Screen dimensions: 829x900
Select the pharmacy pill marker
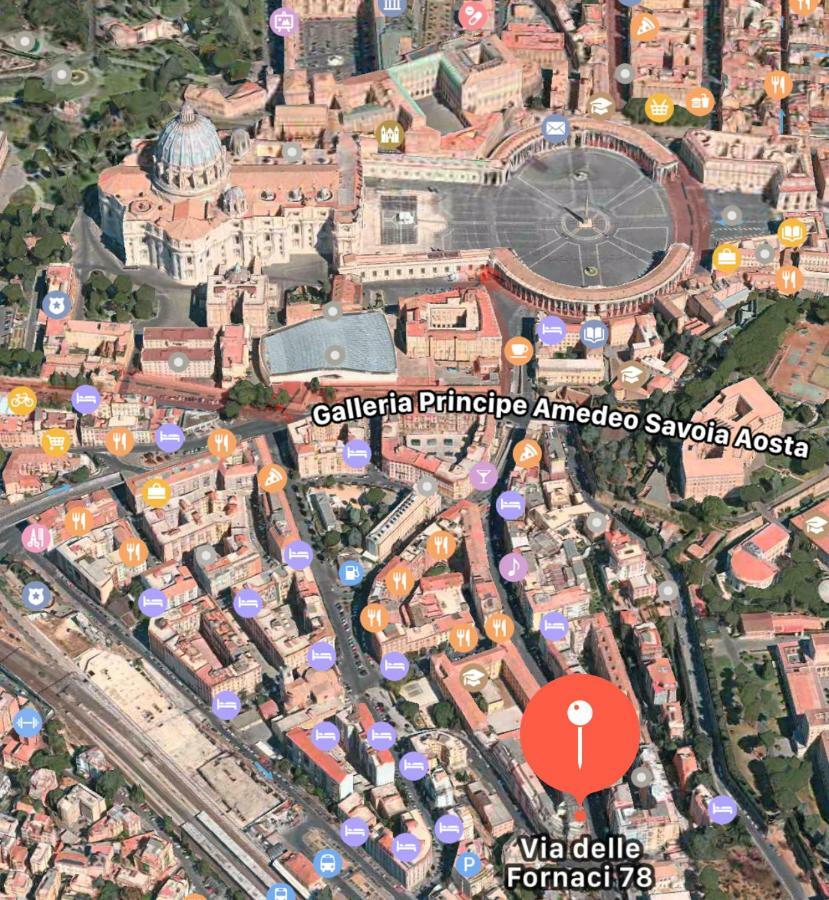[473, 14]
